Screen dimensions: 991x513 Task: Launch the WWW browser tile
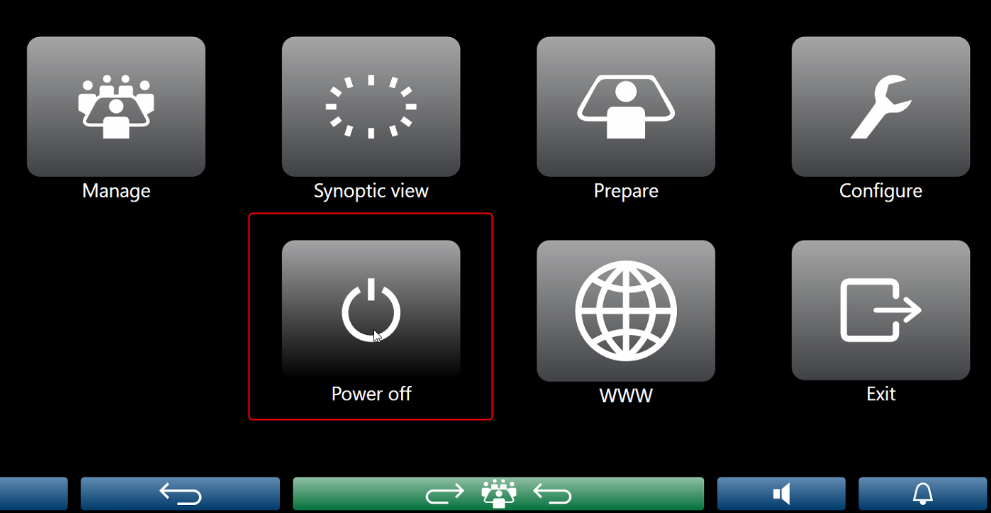click(x=626, y=310)
